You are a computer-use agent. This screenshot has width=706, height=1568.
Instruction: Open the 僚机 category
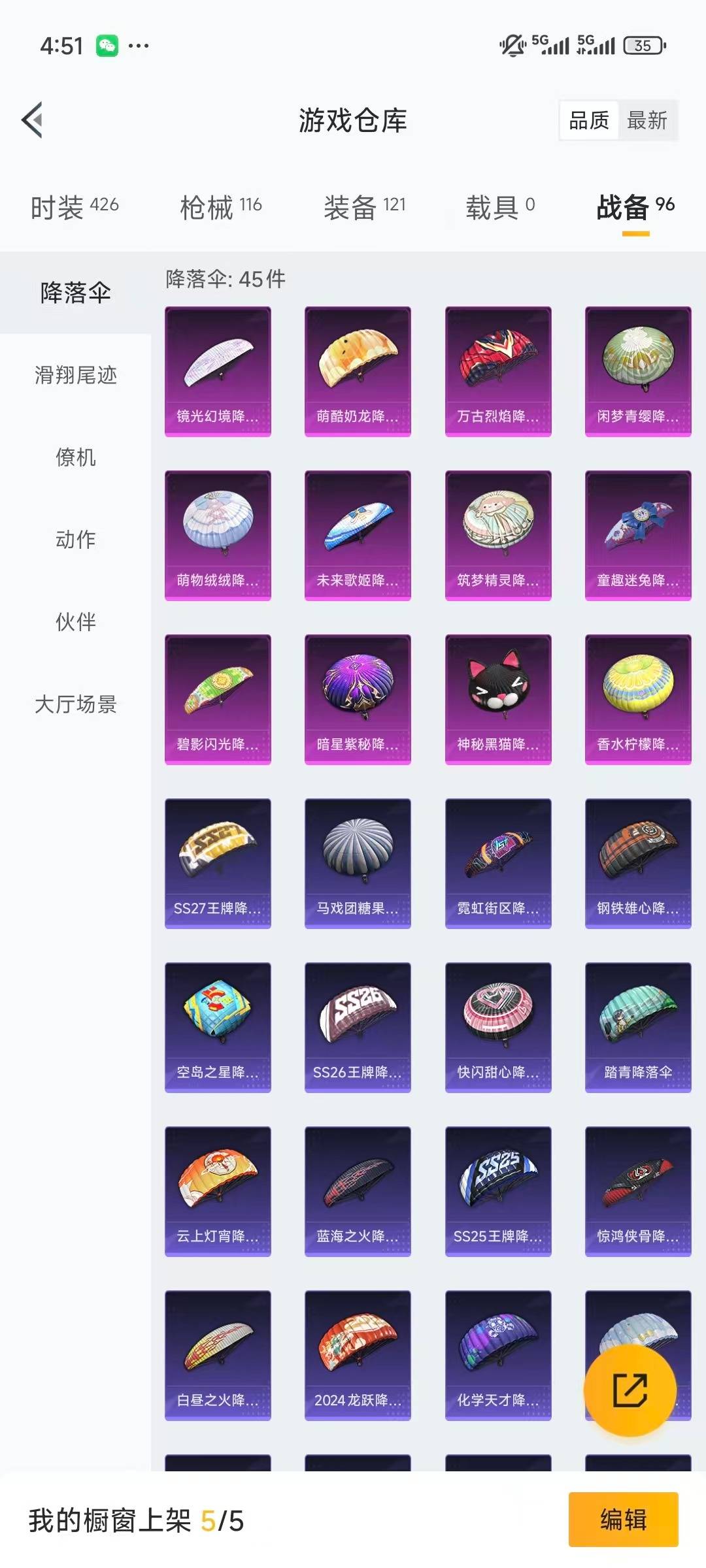tap(76, 457)
